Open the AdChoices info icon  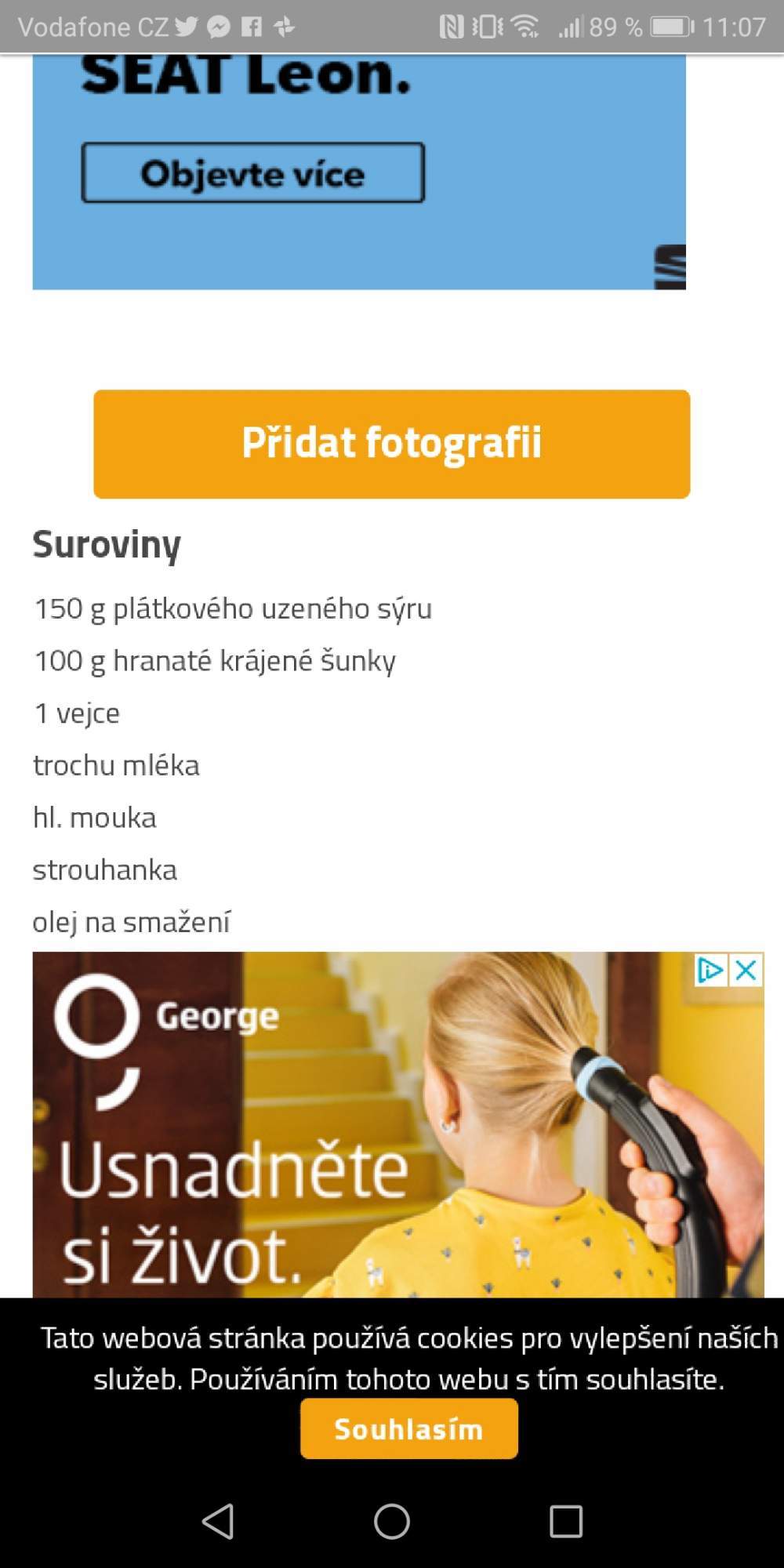tap(711, 971)
